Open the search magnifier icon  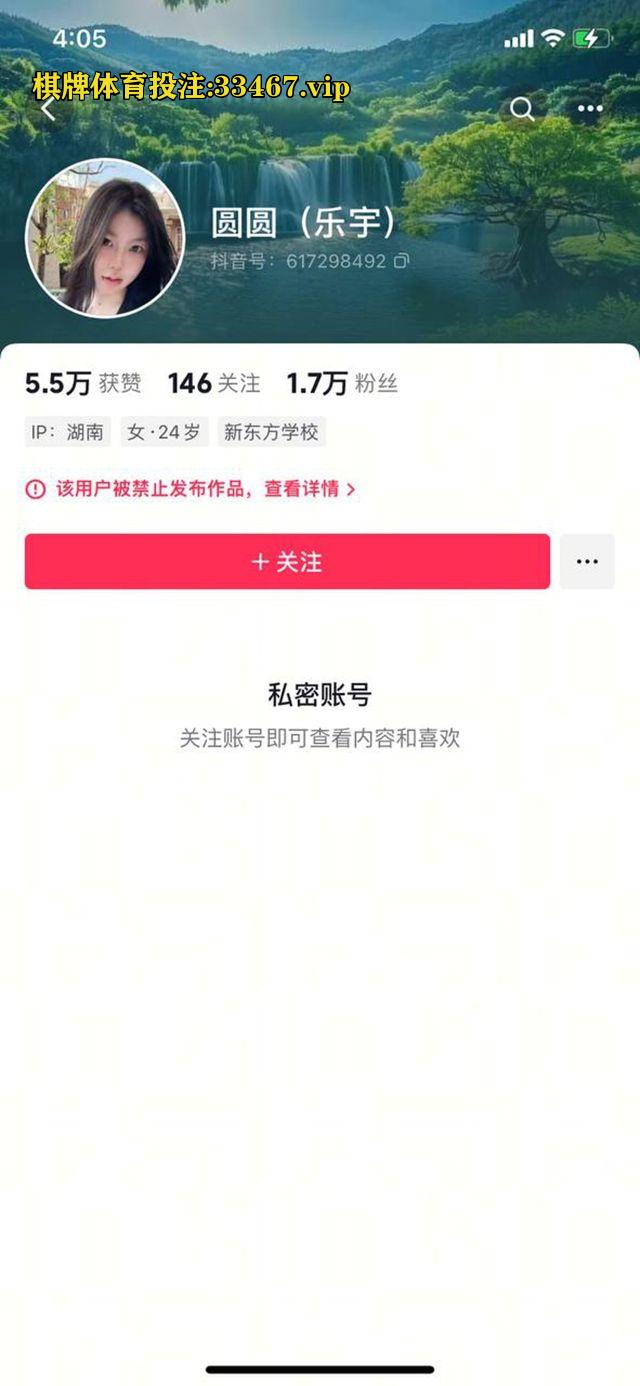tap(522, 109)
